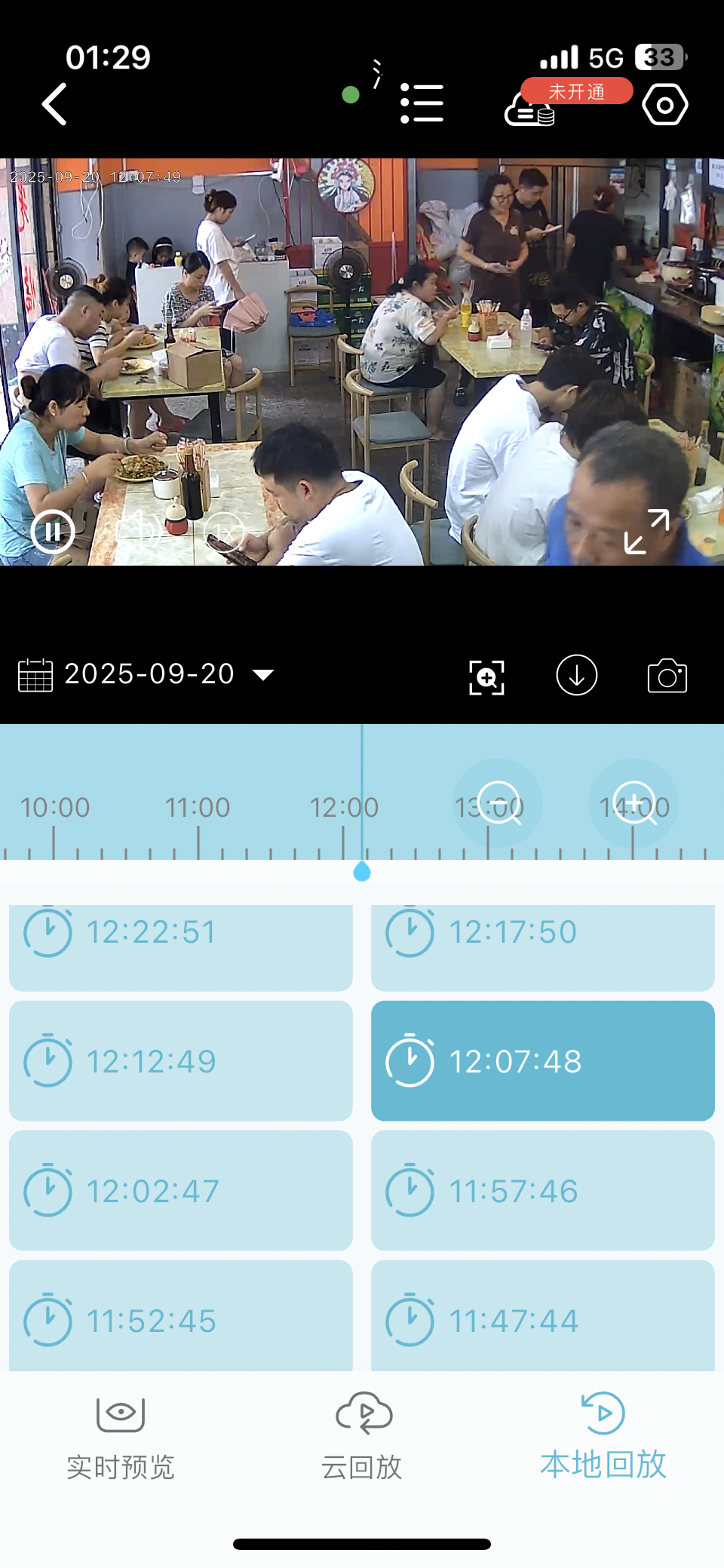Download the recording

point(577,675)
